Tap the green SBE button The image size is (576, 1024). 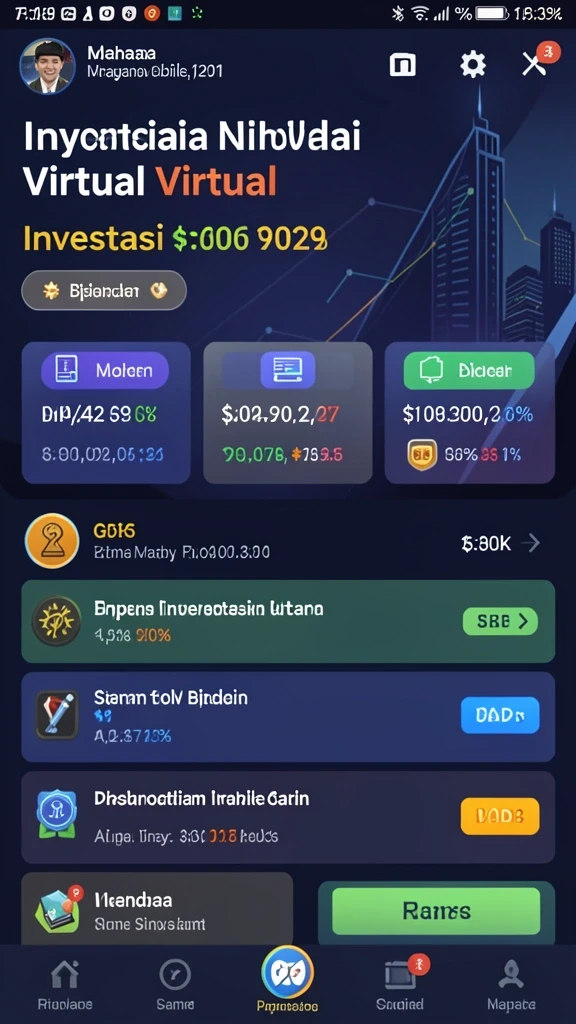pyautogui.click(x=500, y=621)
